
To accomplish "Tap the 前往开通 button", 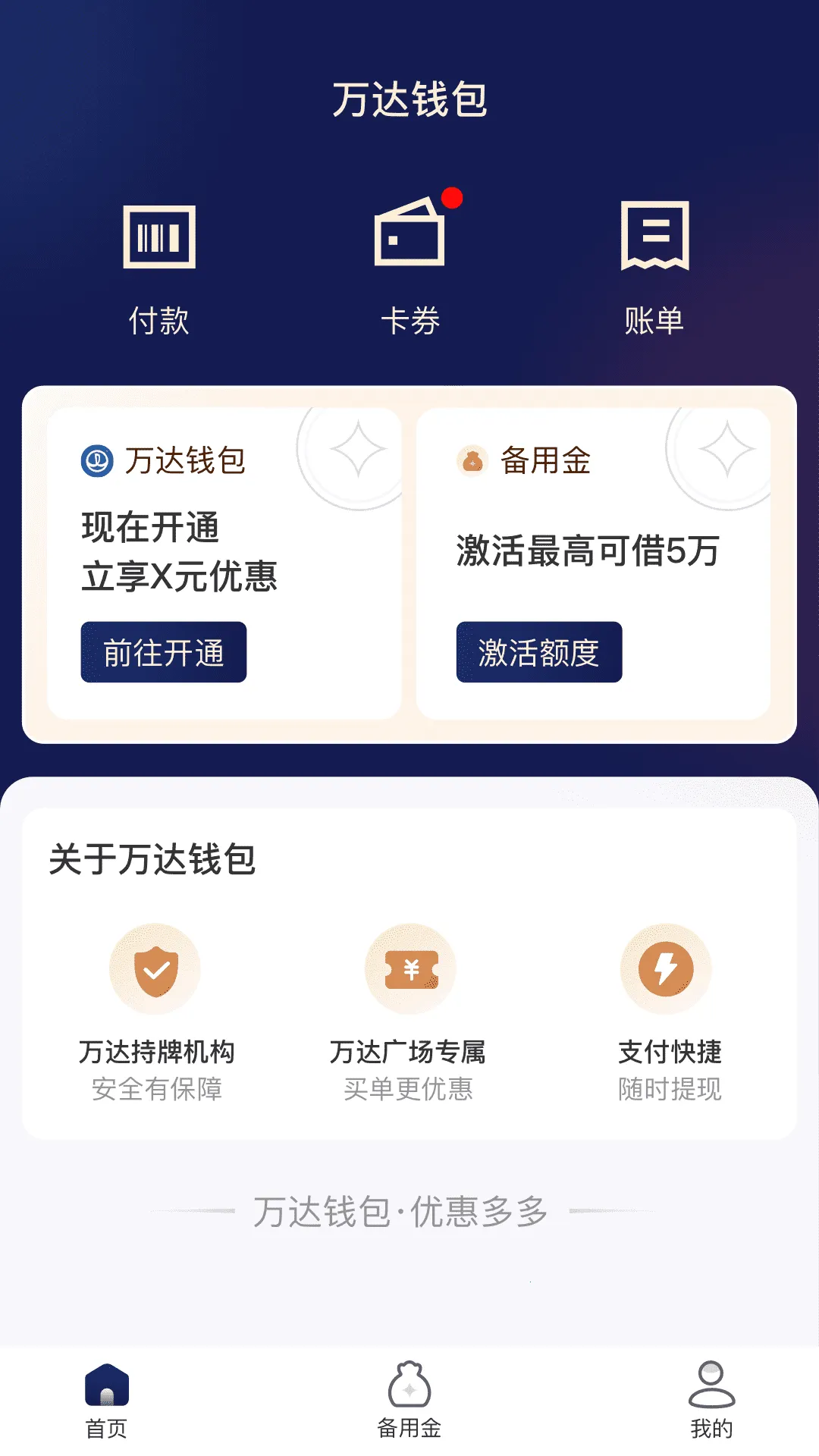I will pyautogui.click(x=164, y=652).
